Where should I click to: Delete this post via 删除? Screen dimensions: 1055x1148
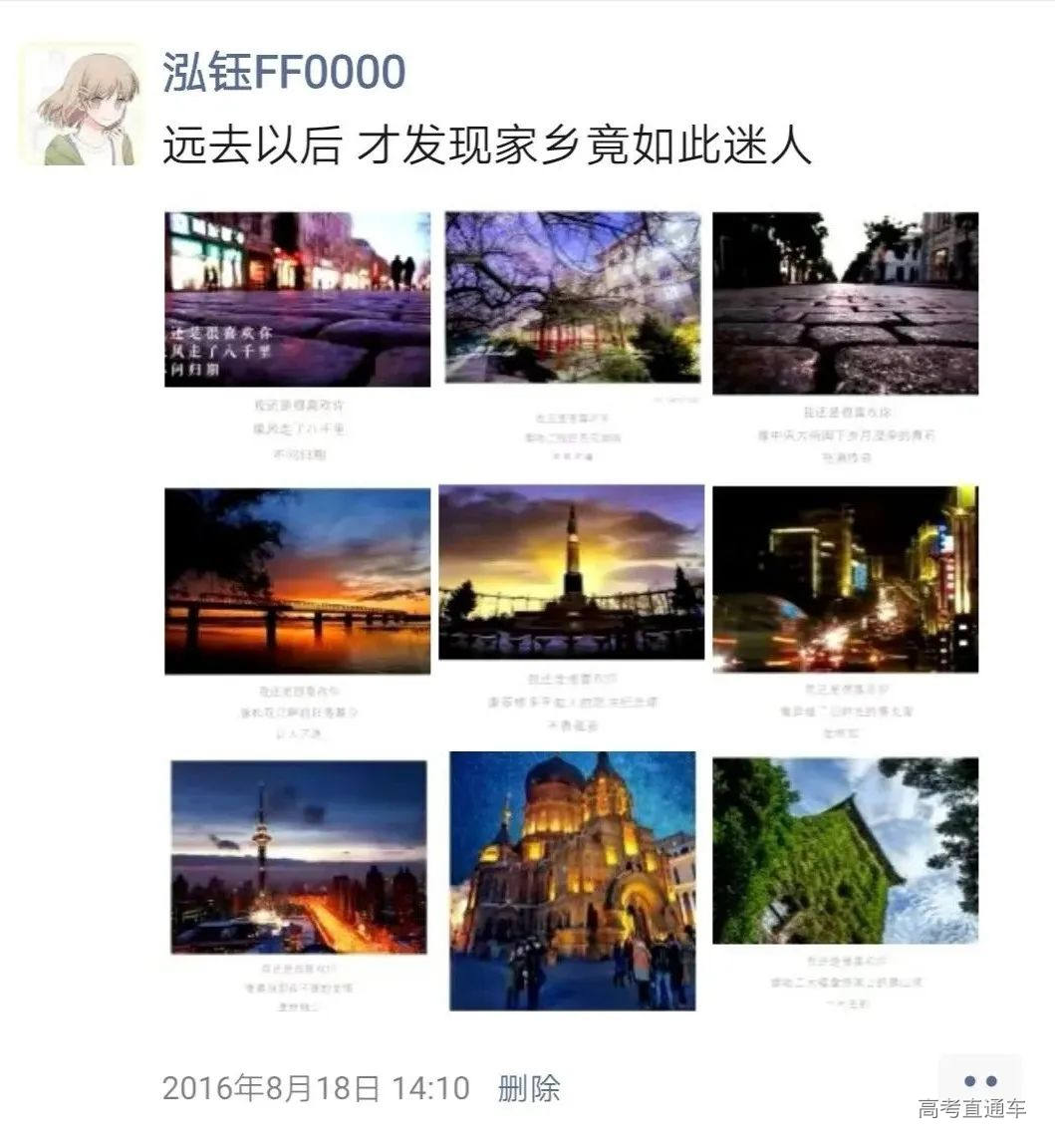(x=529, y=1087)
